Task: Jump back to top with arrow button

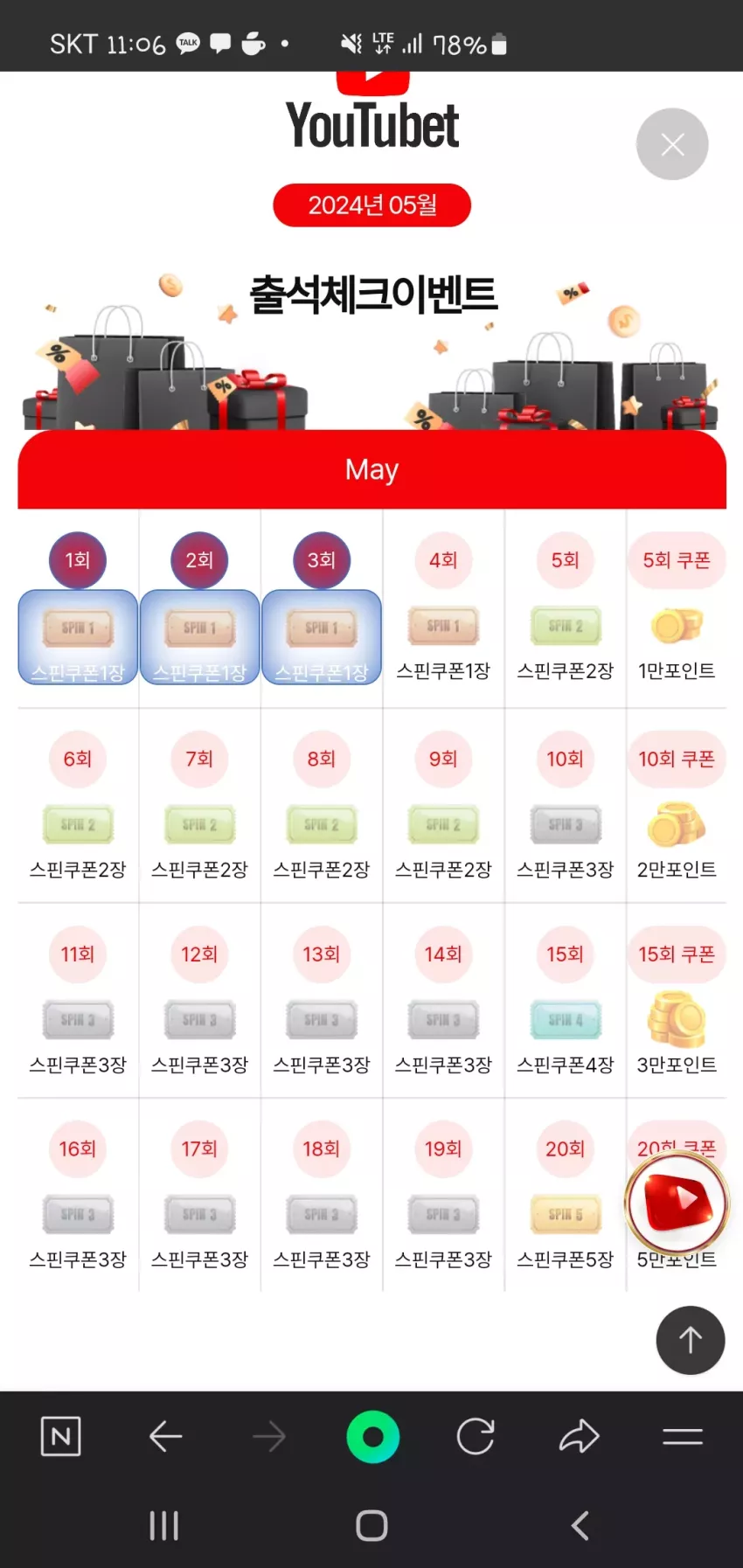Action: tap(691, 1340)
